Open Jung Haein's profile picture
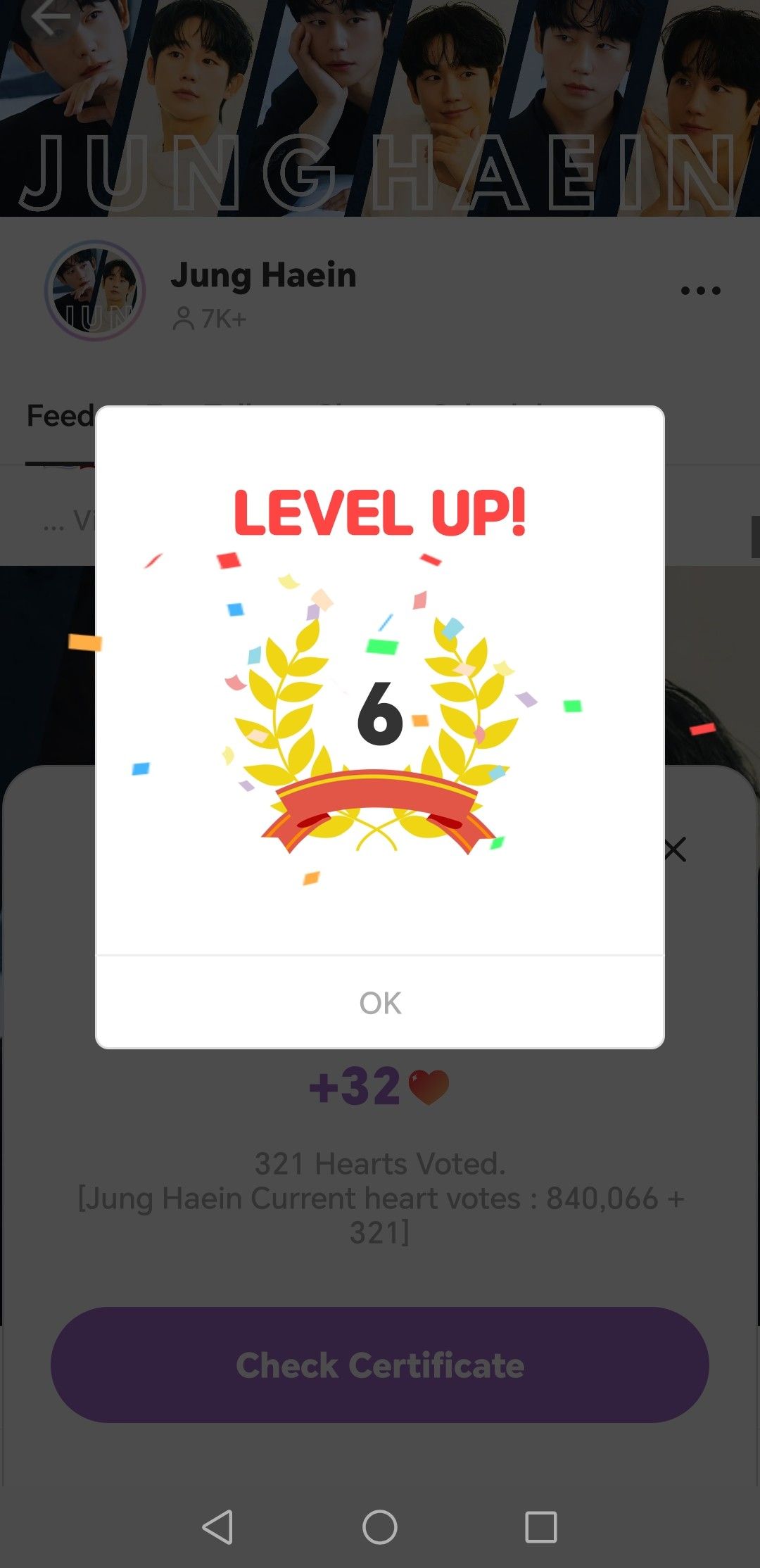The width and height of the screenshot is (760, 1568). tap(95, 291)
